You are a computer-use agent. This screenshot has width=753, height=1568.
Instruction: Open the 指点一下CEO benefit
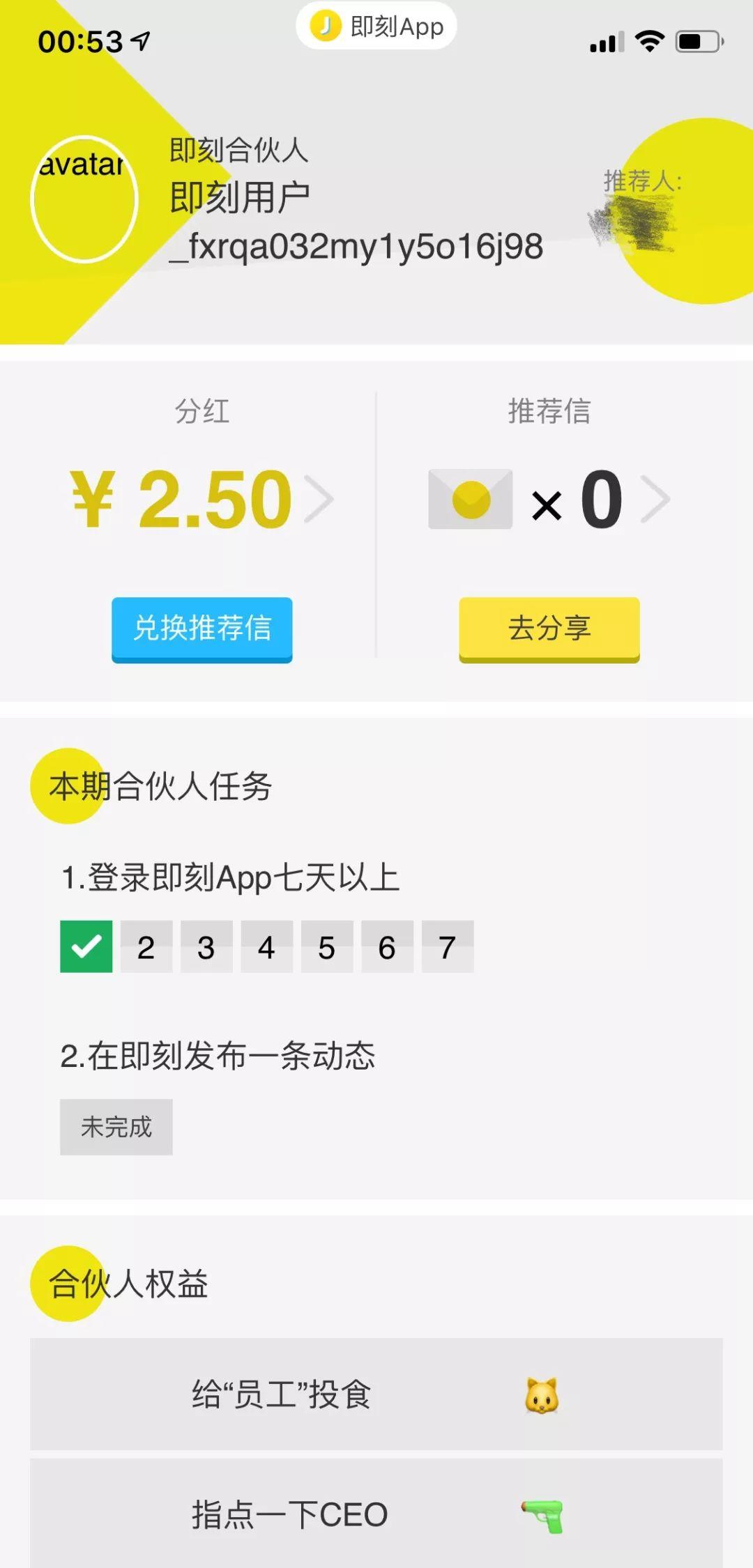[376, 1515]
